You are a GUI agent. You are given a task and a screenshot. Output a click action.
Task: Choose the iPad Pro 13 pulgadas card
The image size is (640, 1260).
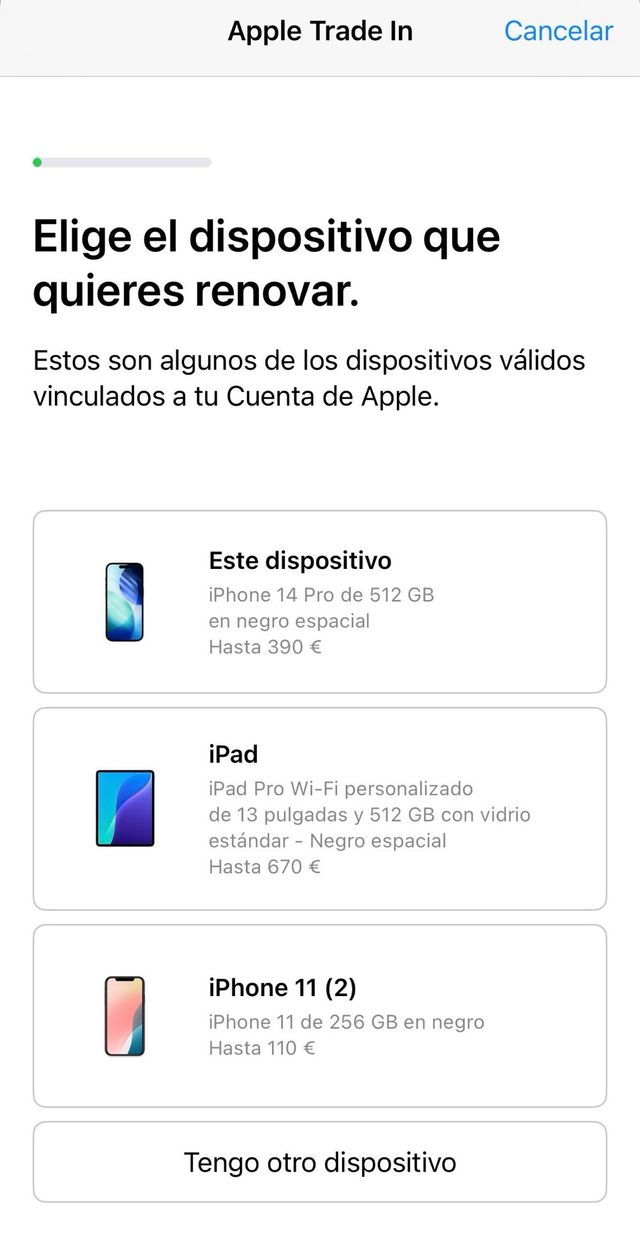320,809
